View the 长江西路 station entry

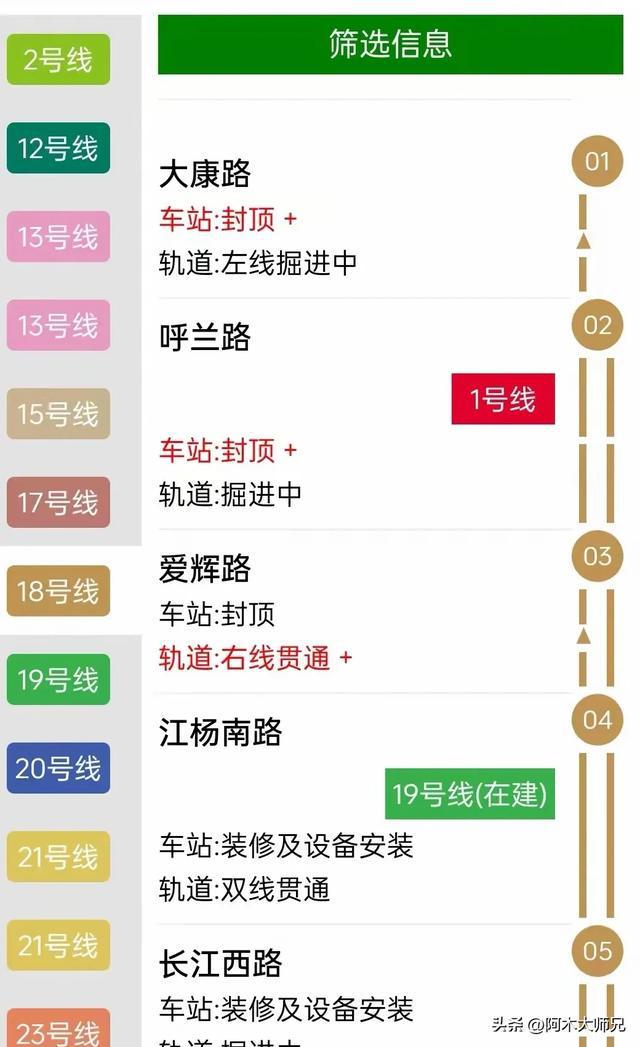pos(221,964)
